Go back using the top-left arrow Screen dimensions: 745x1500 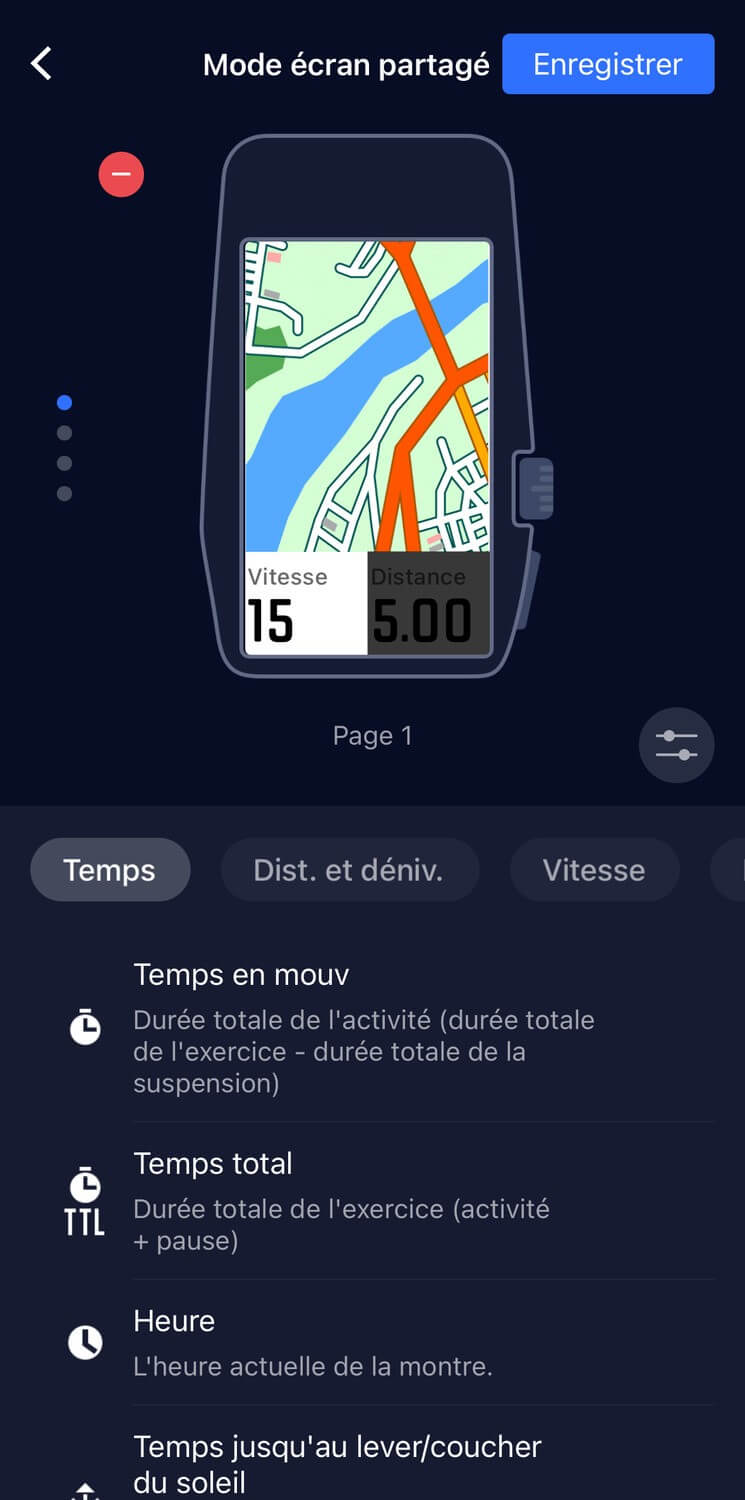pyautogui.click(x=41, y=64)
